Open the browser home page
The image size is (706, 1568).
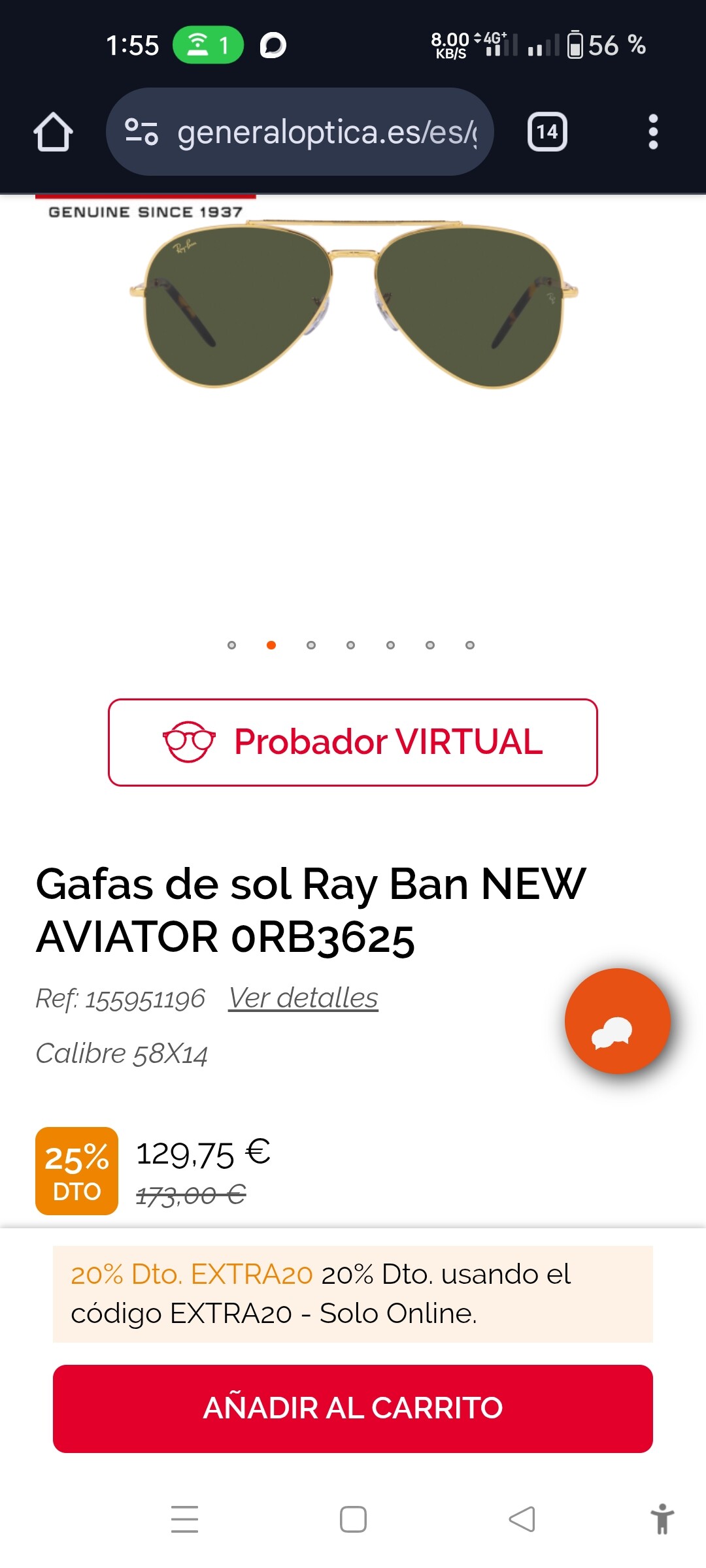[x=53, y=133]
